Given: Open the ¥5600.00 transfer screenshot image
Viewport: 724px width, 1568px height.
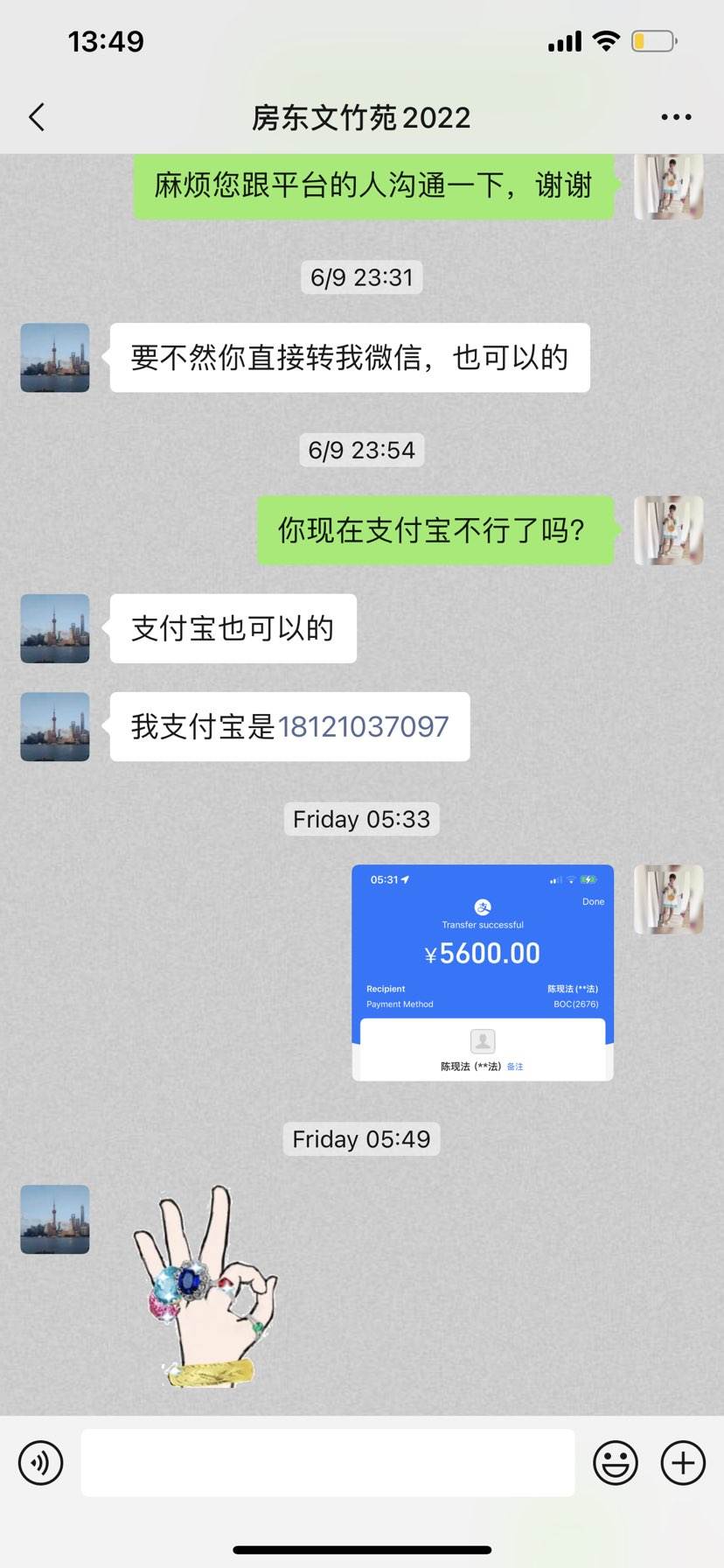Looking at the screenshot, I should [483, 972].
